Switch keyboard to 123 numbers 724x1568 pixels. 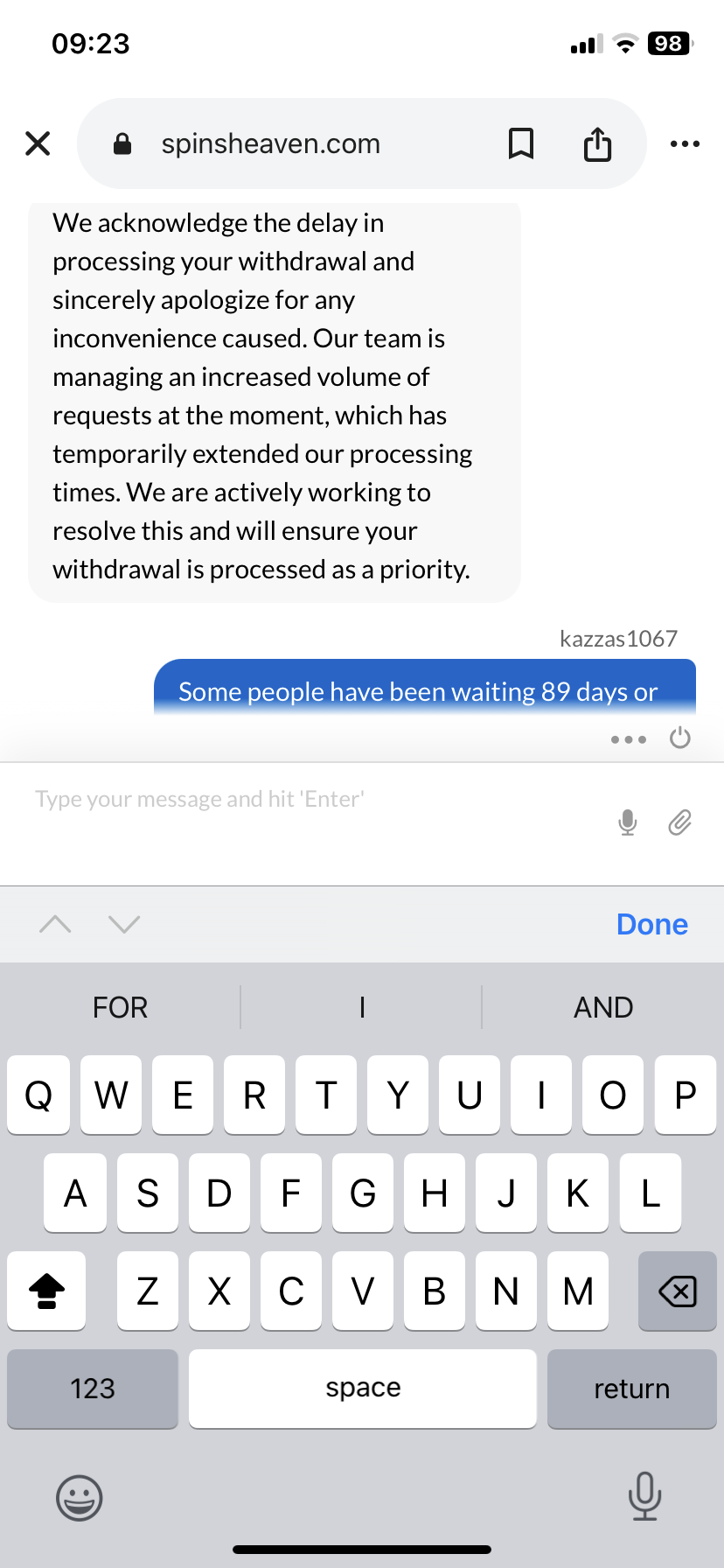(93, 1388)
